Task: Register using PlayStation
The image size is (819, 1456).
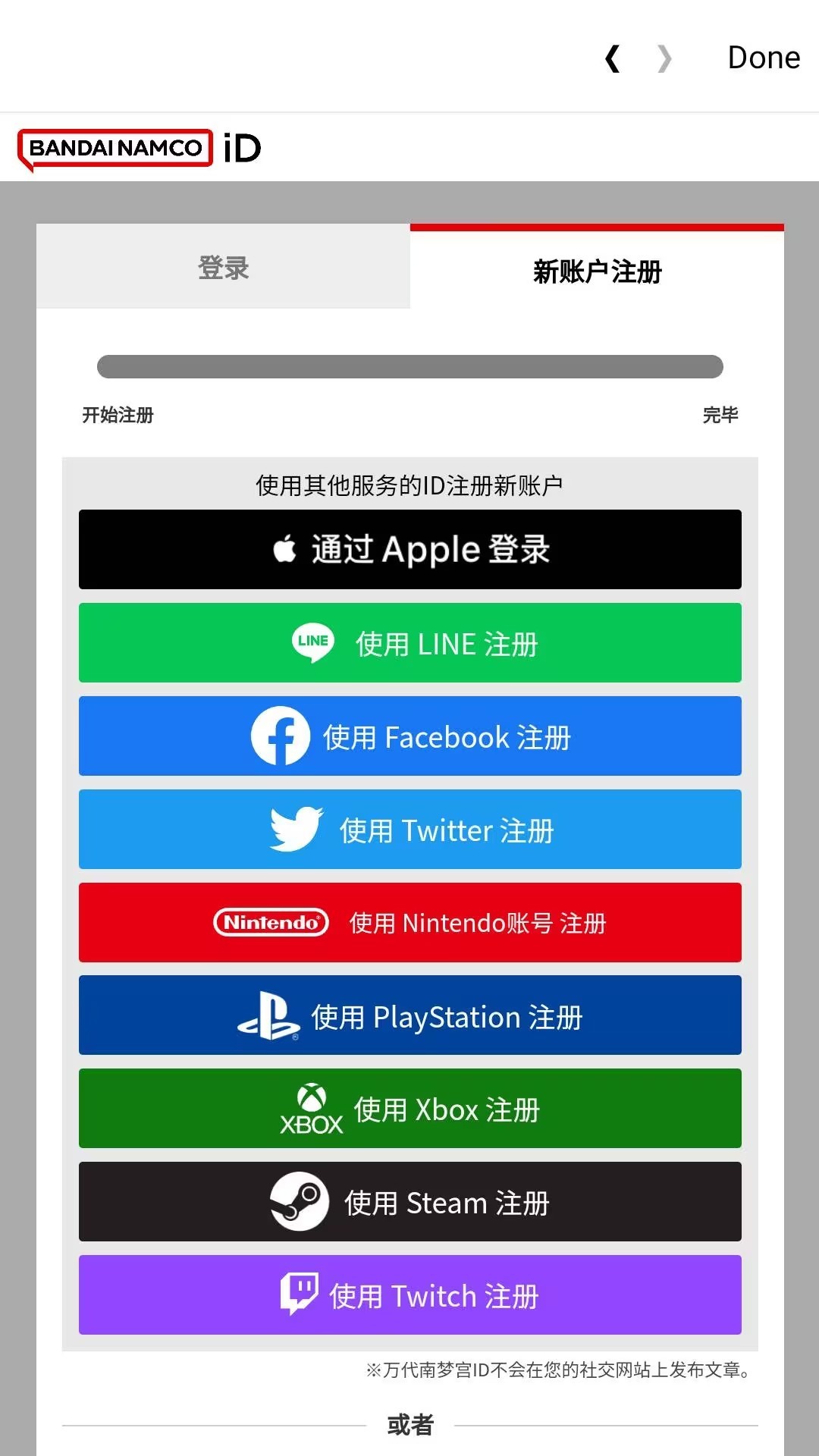Action: 410,1016
